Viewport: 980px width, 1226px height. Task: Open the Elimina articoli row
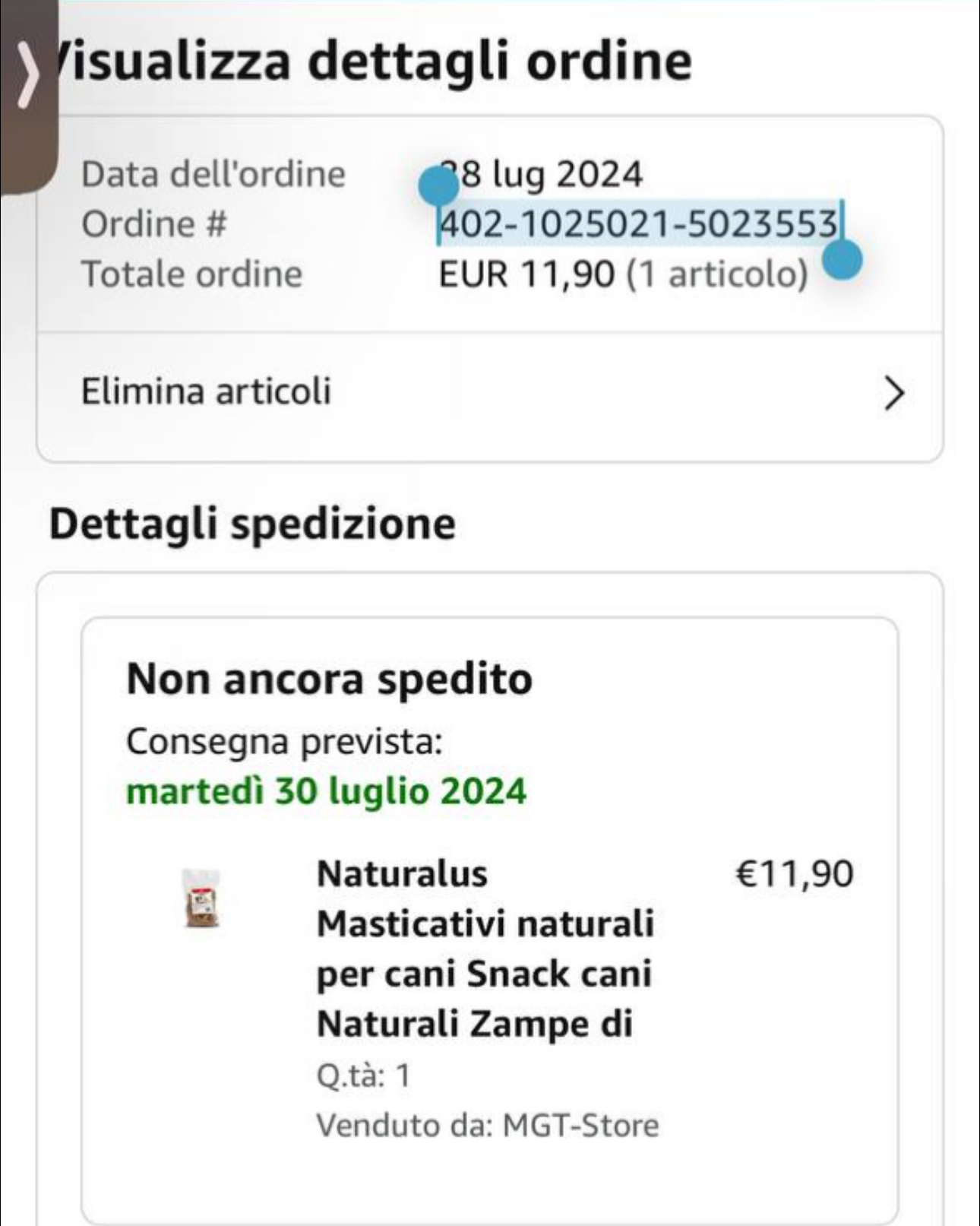[490, 394]
